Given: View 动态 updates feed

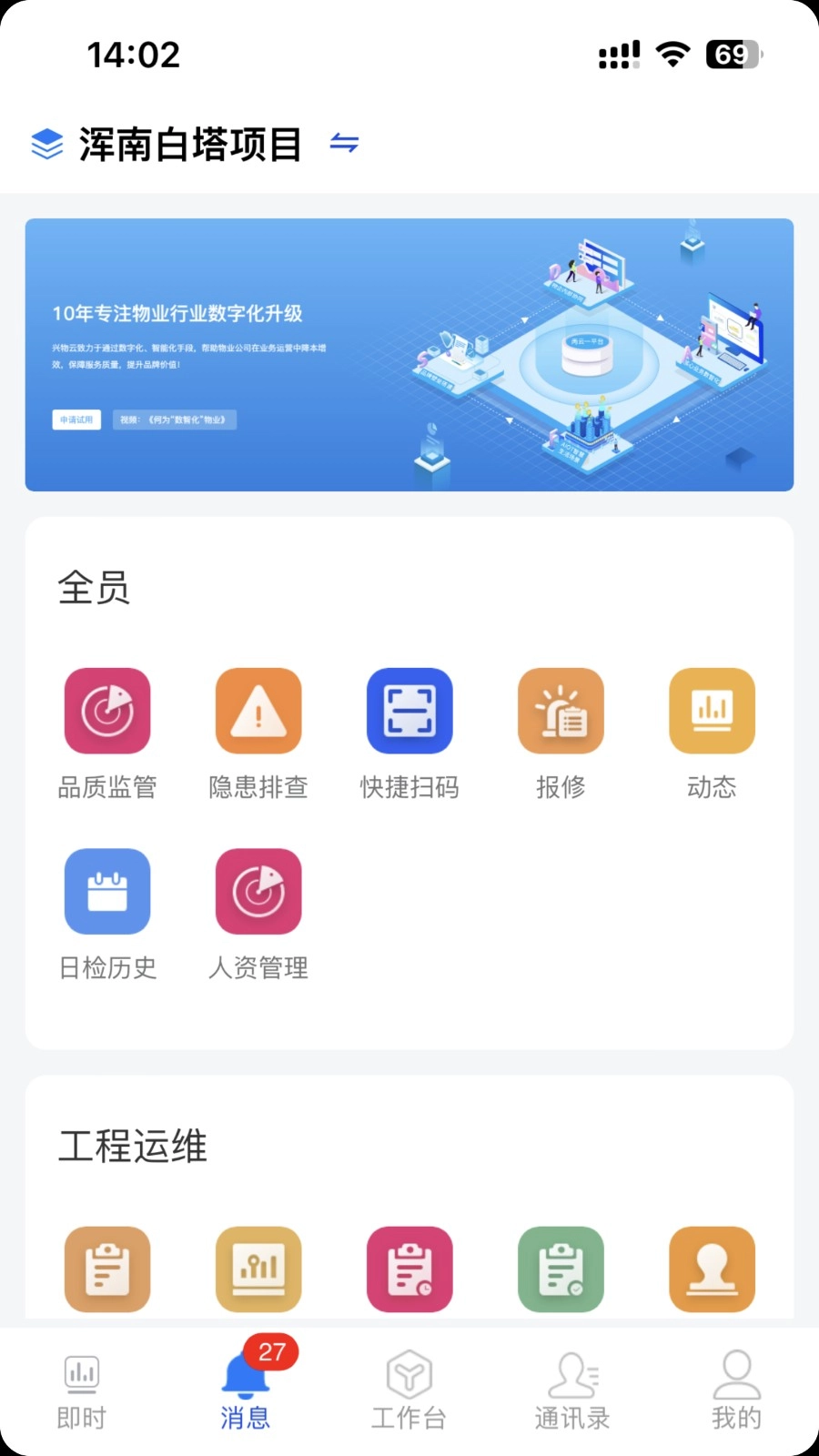Looking at the screenshot, I should point(712,711).
